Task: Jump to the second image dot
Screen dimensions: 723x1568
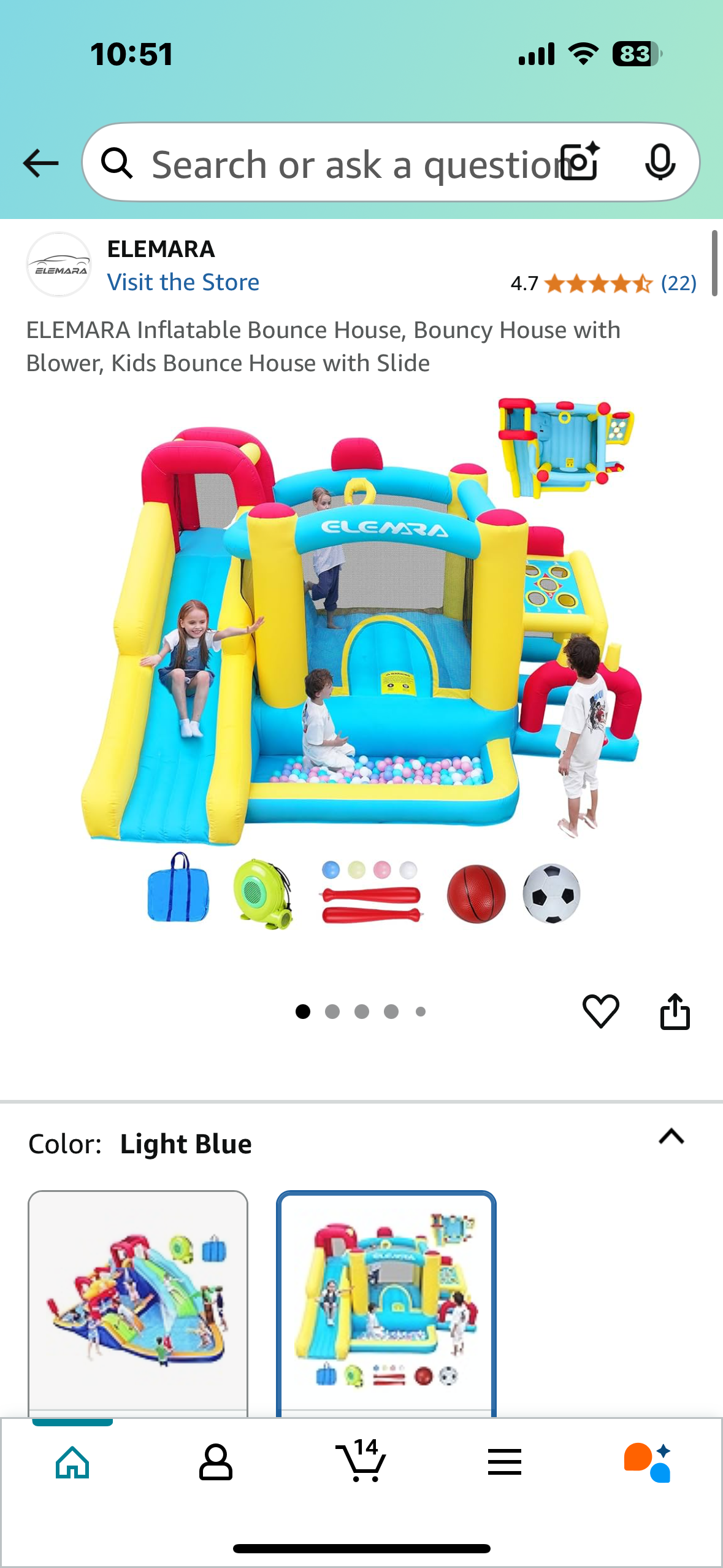Action: tap(332, 1012)
